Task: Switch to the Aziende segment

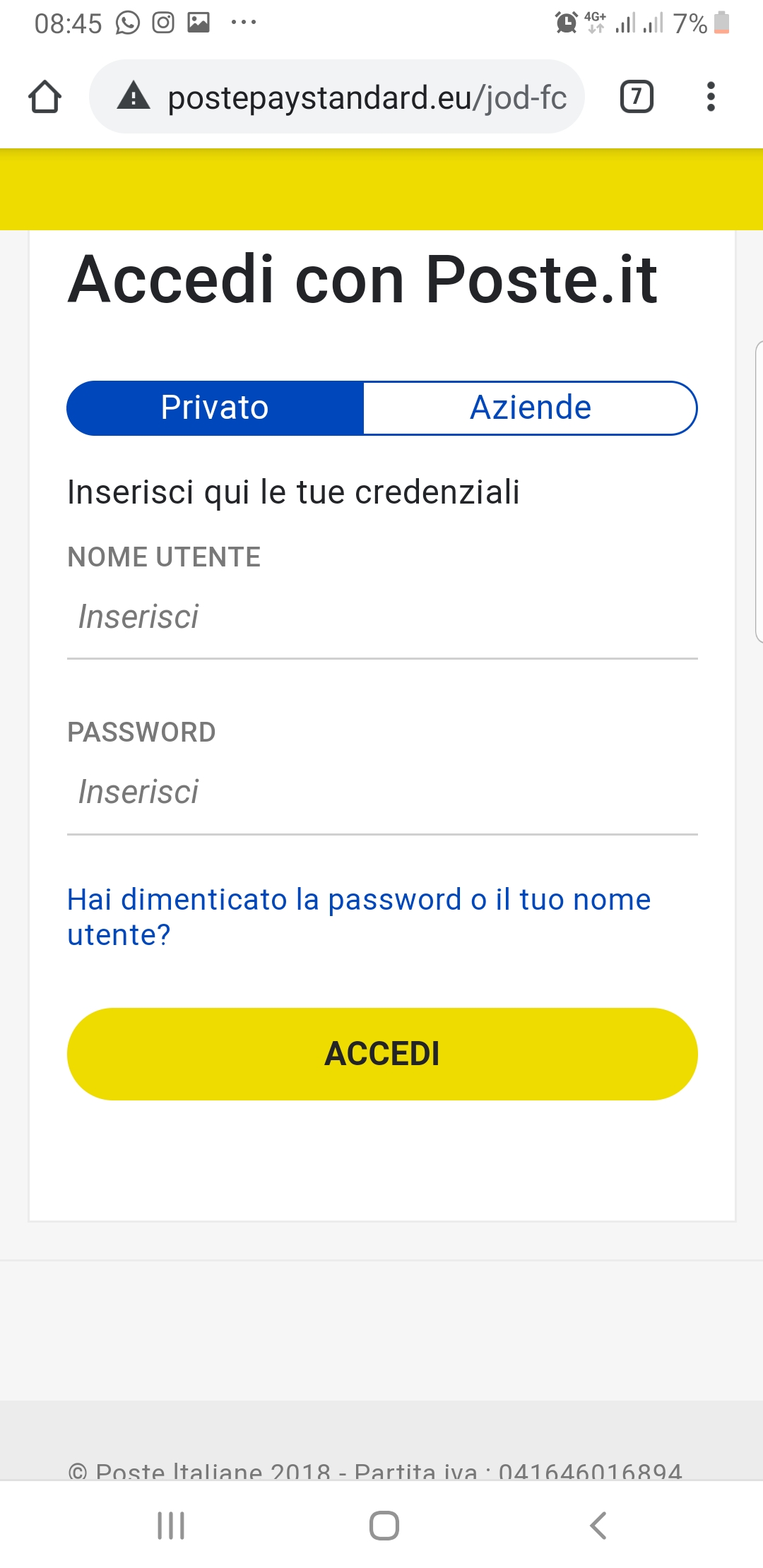Action: (x=531, y=408)
